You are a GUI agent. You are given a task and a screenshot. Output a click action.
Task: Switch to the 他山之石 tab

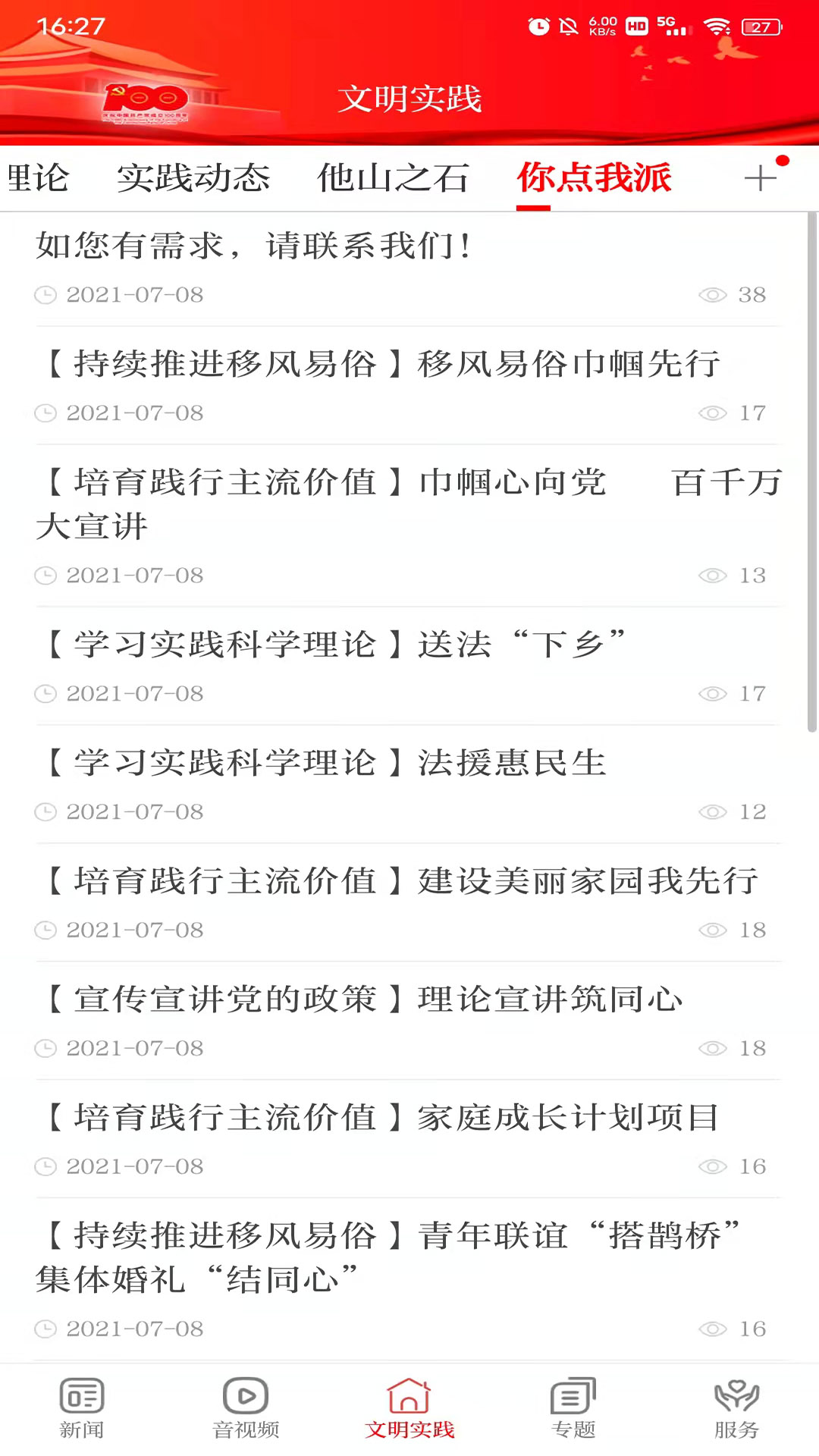click(393, 179)
